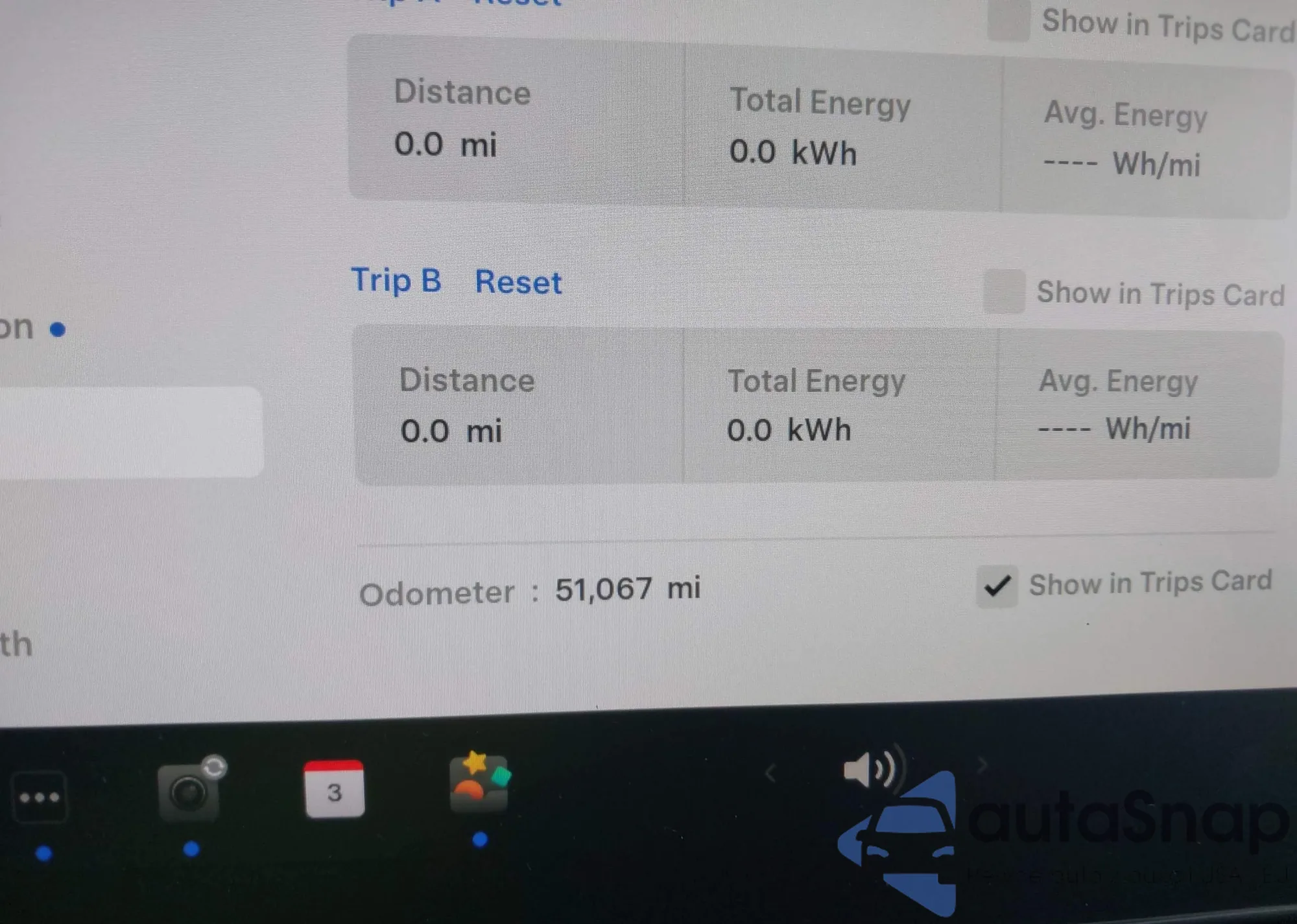This screenshot has width=1297, height=924.
Task: Open the calendar app
Action: pos(334,788)
